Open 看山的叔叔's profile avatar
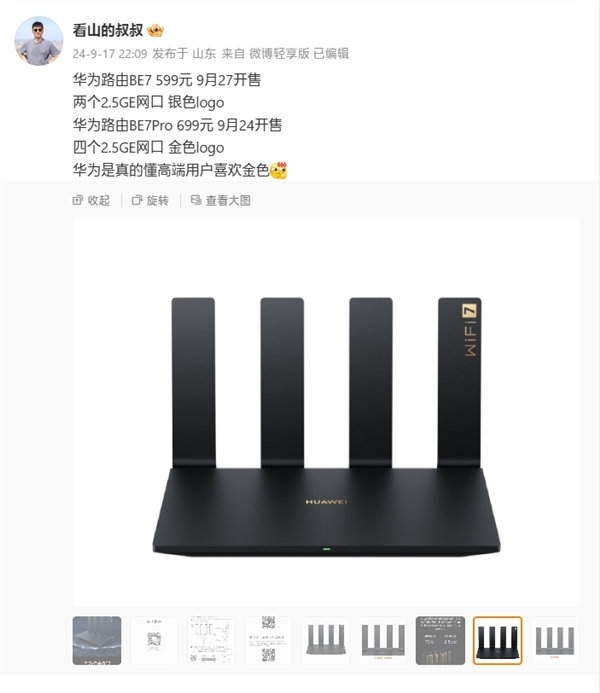Viewport: 600px width, 693px height. pos(39,41)
